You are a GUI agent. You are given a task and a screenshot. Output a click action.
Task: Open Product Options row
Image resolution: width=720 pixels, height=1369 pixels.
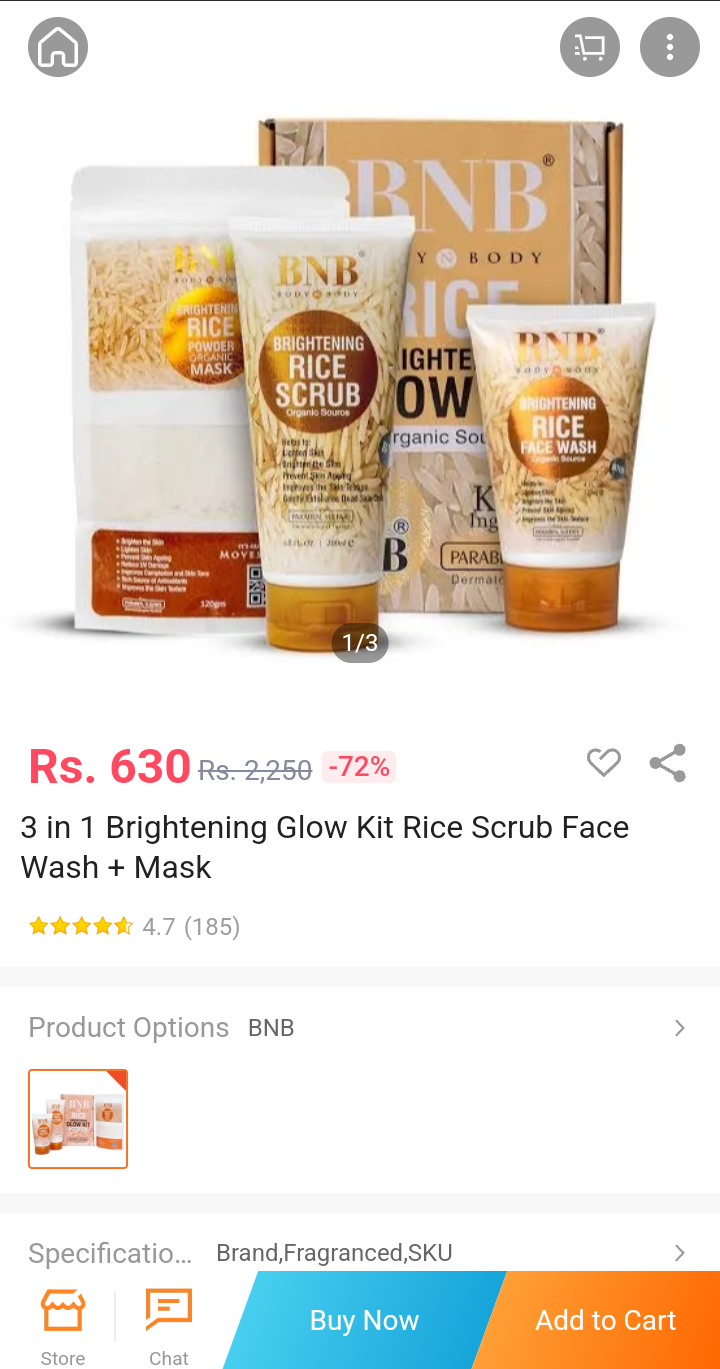coord(358,1028)
